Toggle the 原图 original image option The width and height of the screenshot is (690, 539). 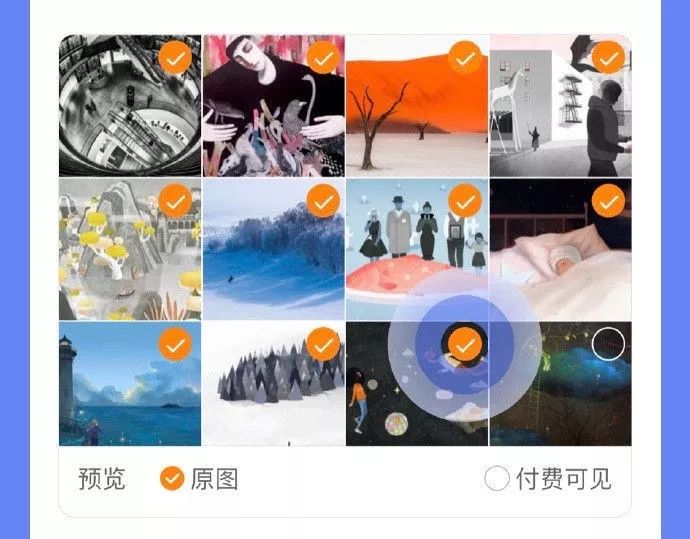199,479
